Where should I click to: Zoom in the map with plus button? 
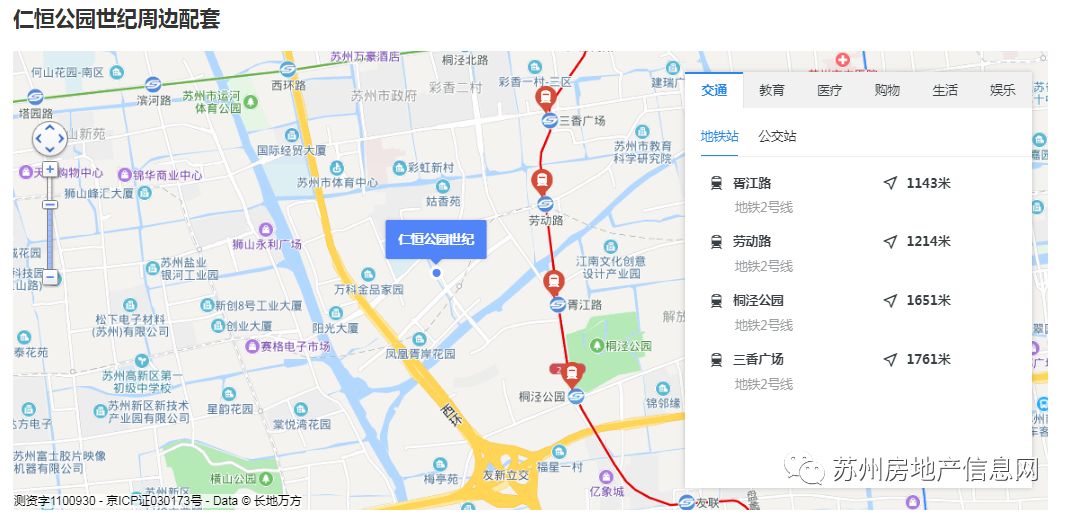[x=50, y=170]
